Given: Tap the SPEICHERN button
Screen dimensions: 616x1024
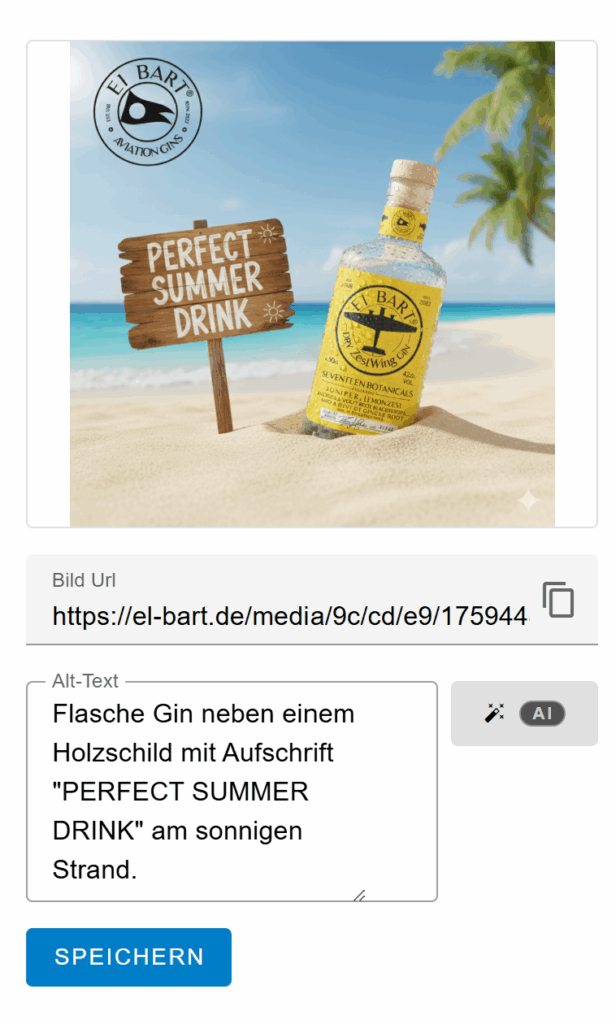Looking at the screenshot, I should tap(129, 957).
